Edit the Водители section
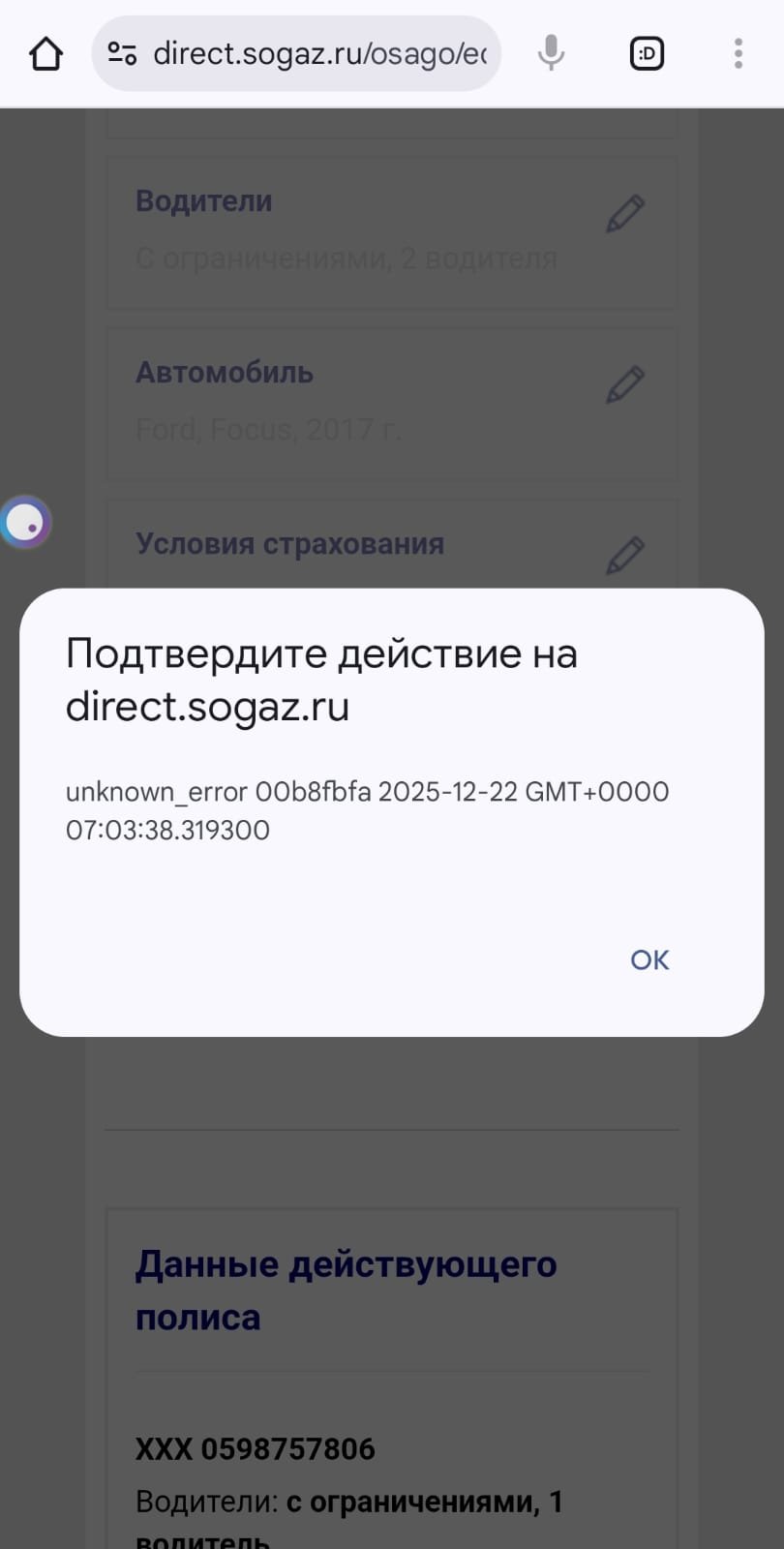The width and height of the screenshot is (784, 1549). click(x=625, y=213)
